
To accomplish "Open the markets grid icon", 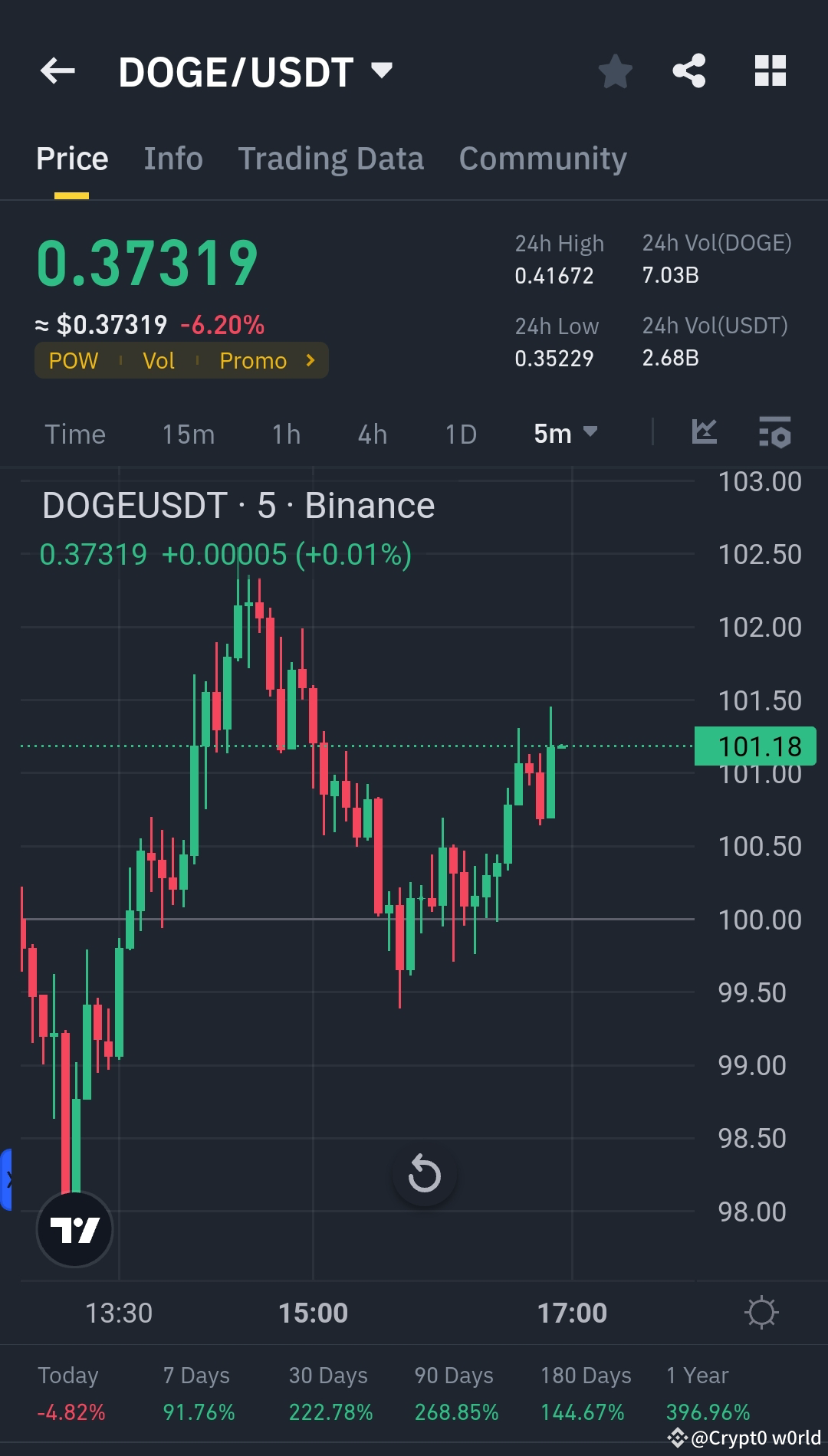I will point(770,71).
